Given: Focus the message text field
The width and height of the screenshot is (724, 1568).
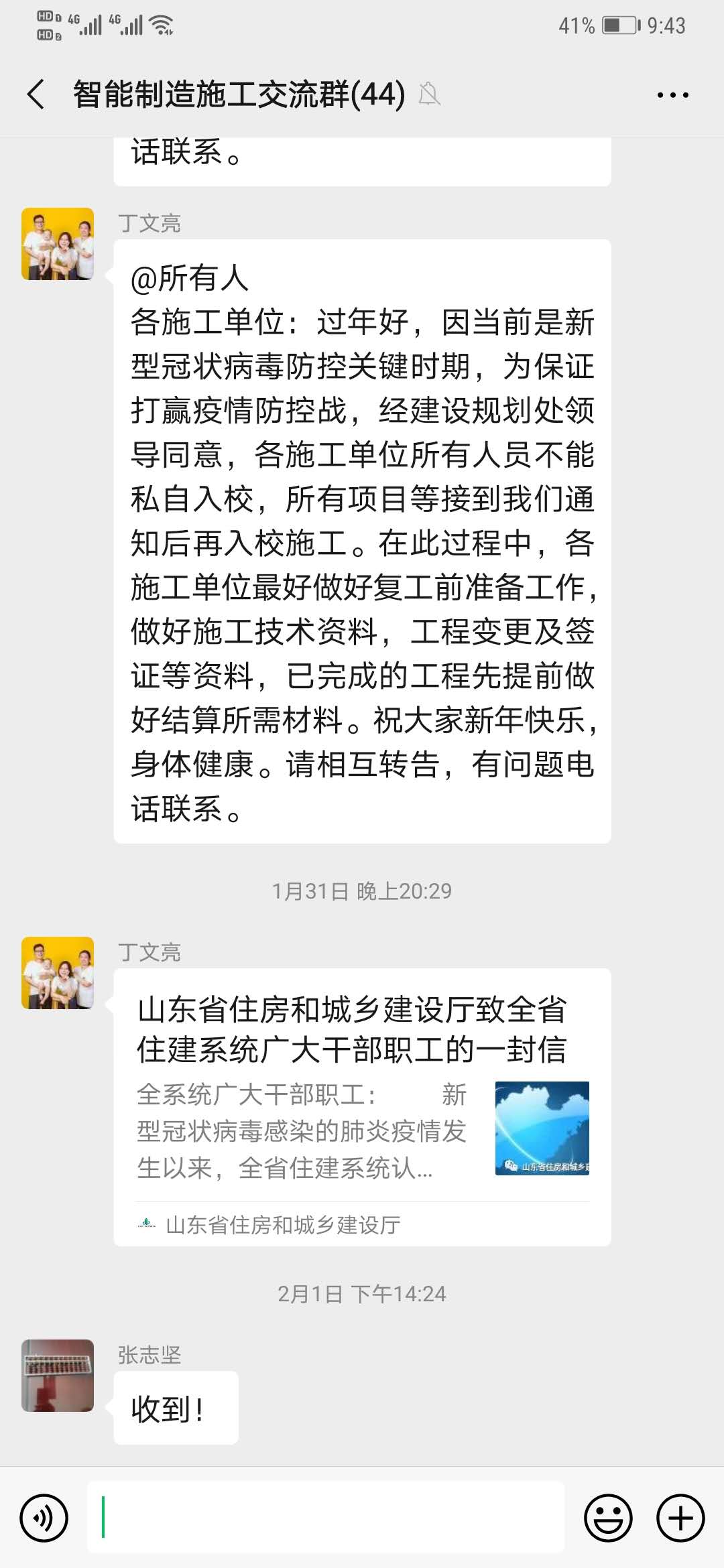Looking at the screenshot, I should (326, 1518).
